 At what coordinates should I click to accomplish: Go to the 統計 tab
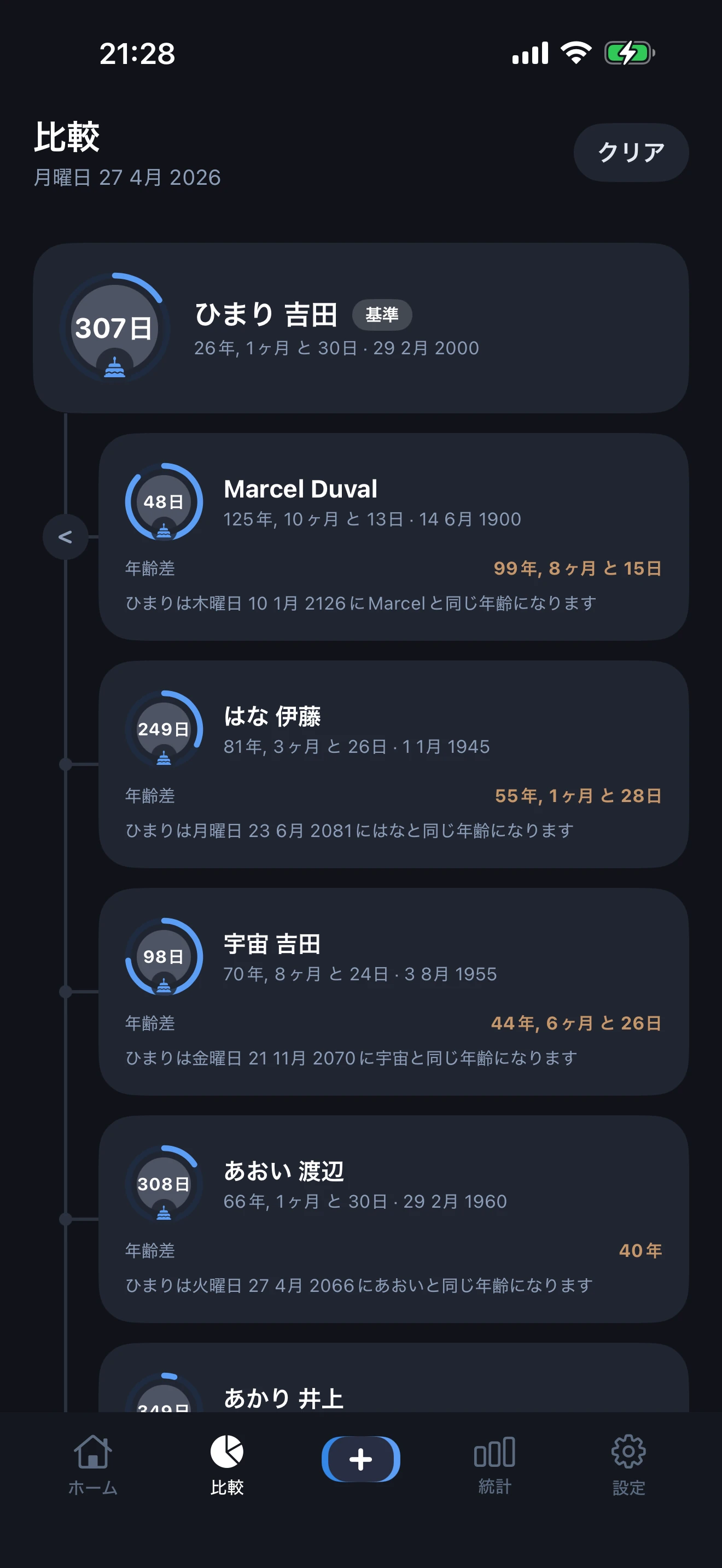click(494, 1465)
